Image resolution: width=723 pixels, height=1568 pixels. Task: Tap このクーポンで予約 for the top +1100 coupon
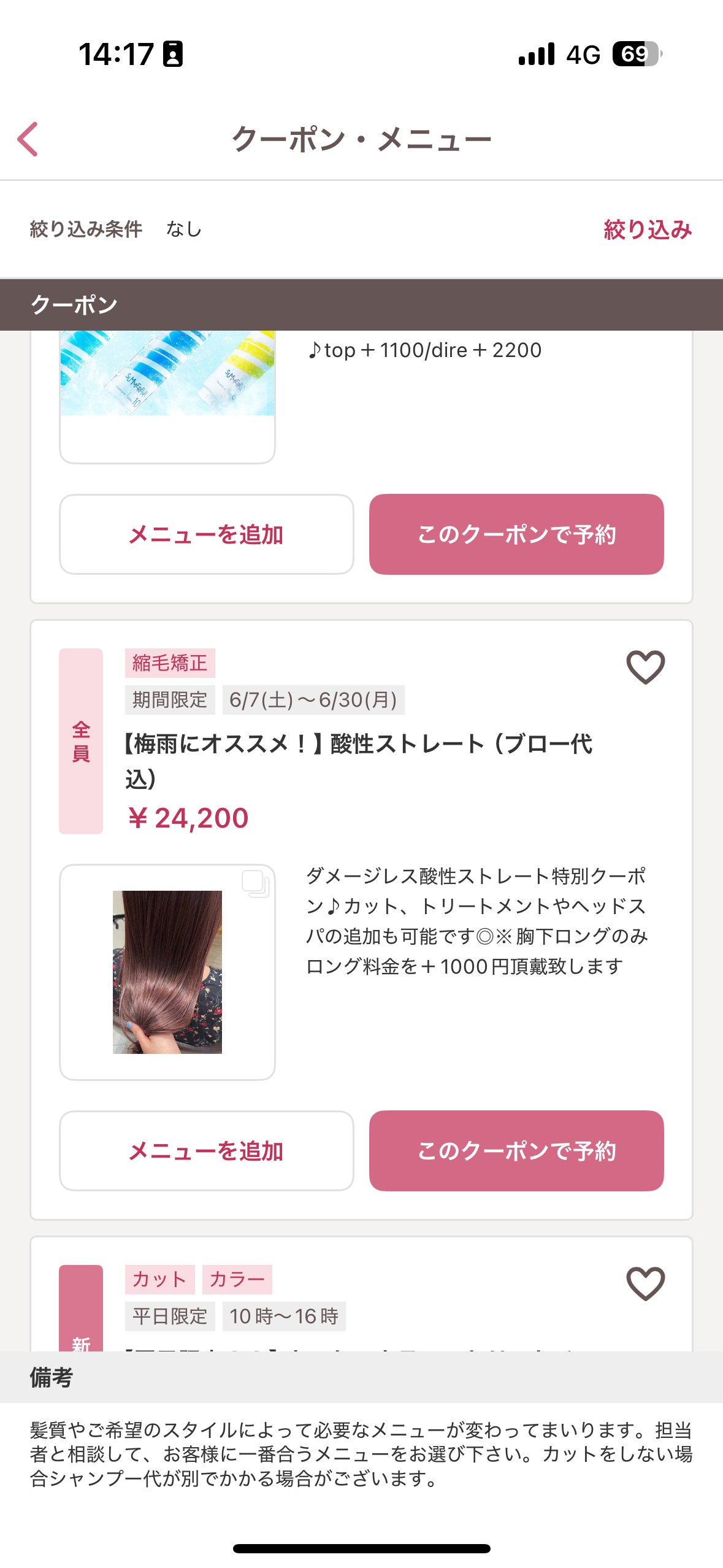coord(516,534)
